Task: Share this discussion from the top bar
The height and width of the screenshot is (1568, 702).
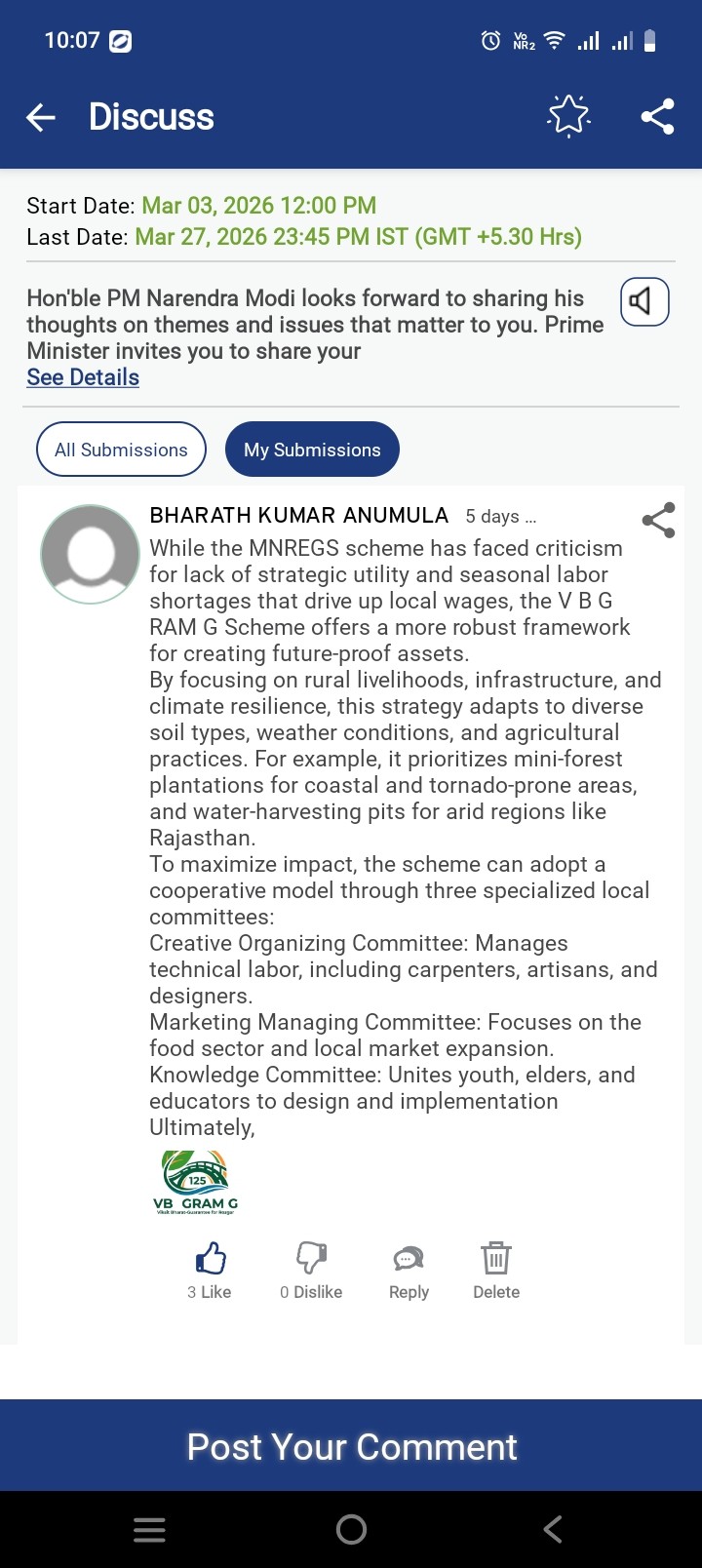Action: pyautogui.click(x=658, y=117)
